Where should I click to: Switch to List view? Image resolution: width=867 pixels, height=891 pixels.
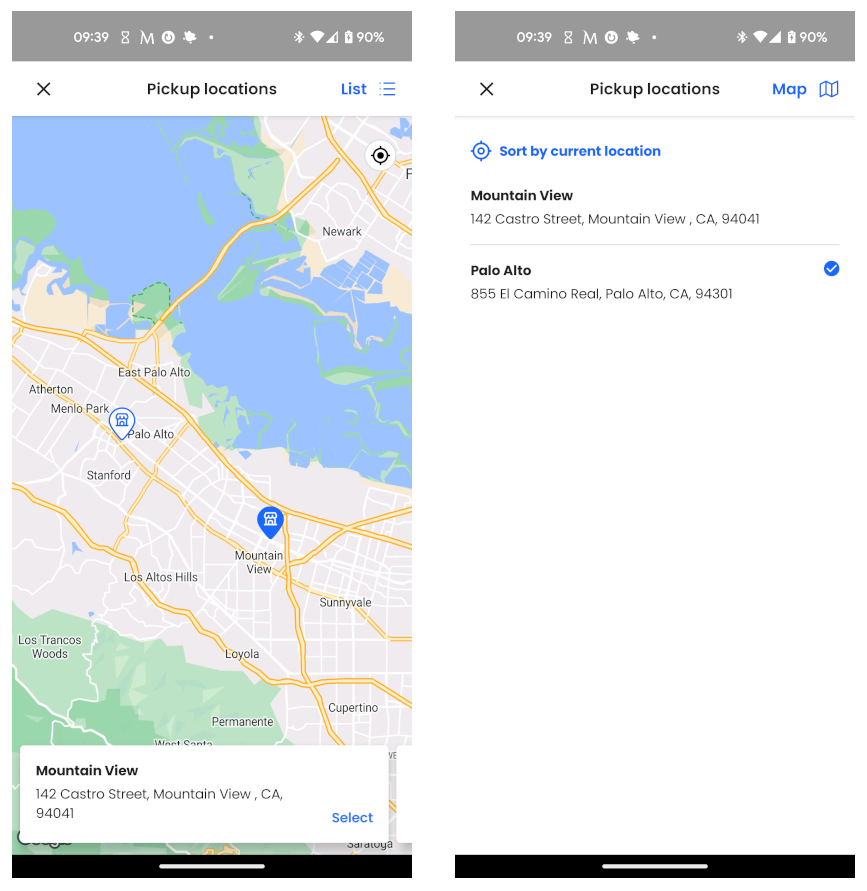pyautogui.click(x=367, y=89)
